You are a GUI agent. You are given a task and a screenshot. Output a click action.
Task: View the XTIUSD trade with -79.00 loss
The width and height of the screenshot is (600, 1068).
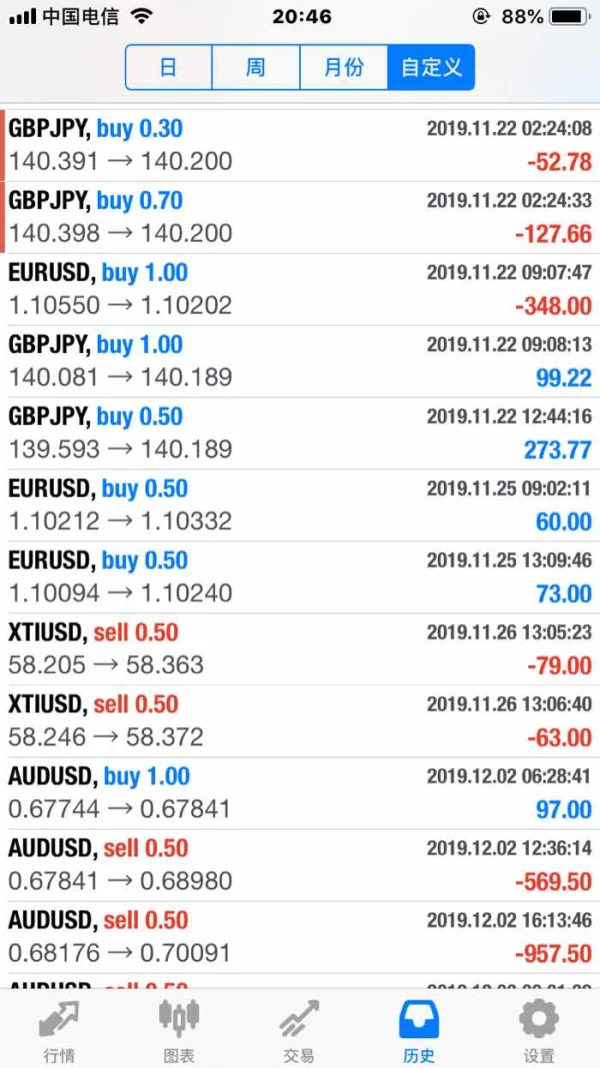300,649
